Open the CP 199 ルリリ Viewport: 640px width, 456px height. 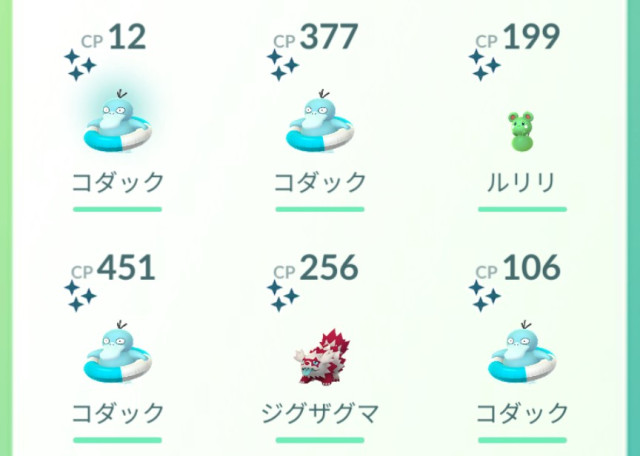click(x=521, y=132)
